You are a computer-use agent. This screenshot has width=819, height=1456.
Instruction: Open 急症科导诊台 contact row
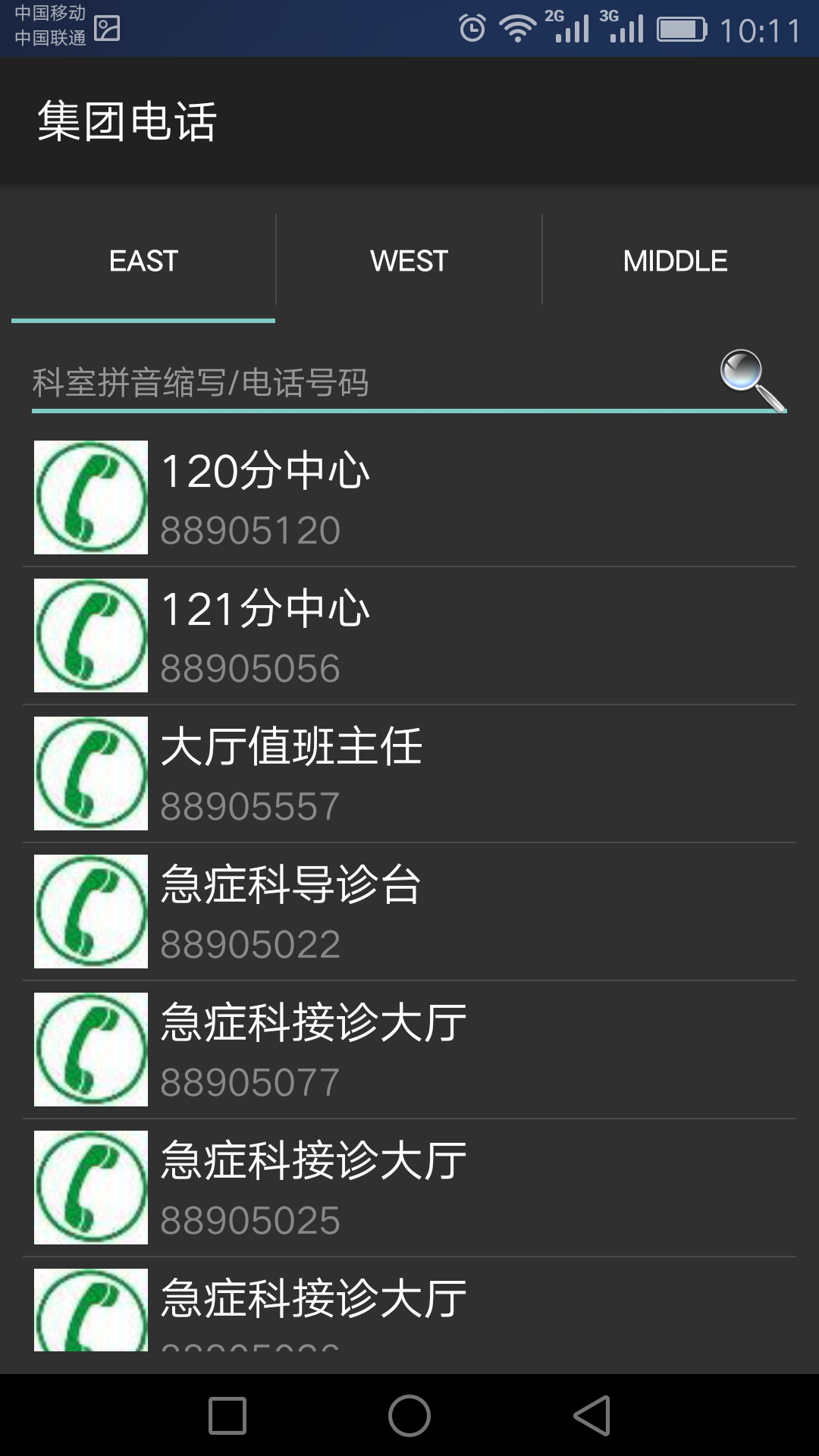409,912
